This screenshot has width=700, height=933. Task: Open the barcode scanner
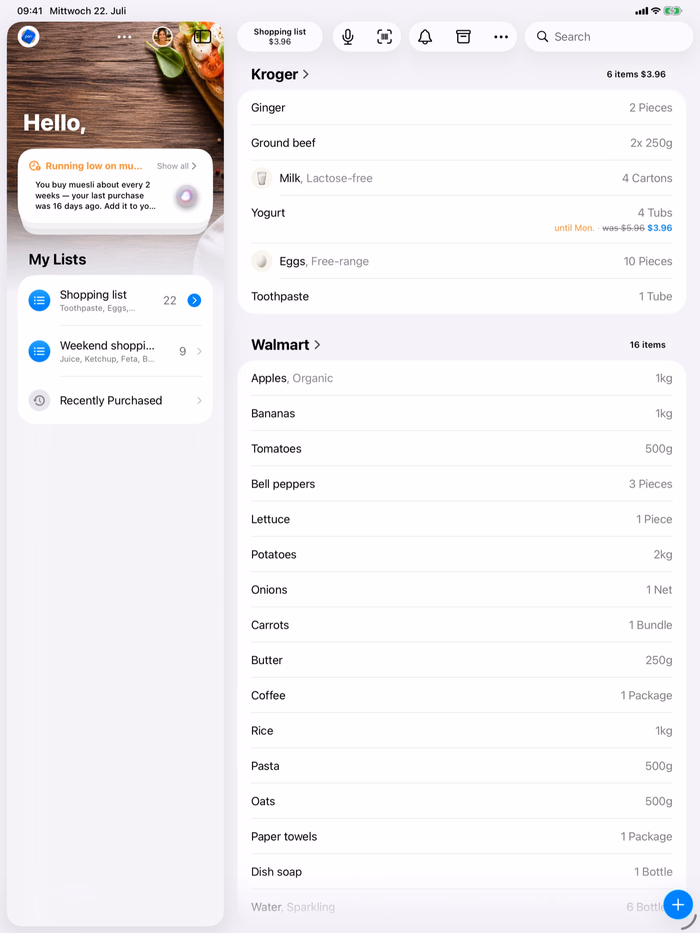coord(385,37)
